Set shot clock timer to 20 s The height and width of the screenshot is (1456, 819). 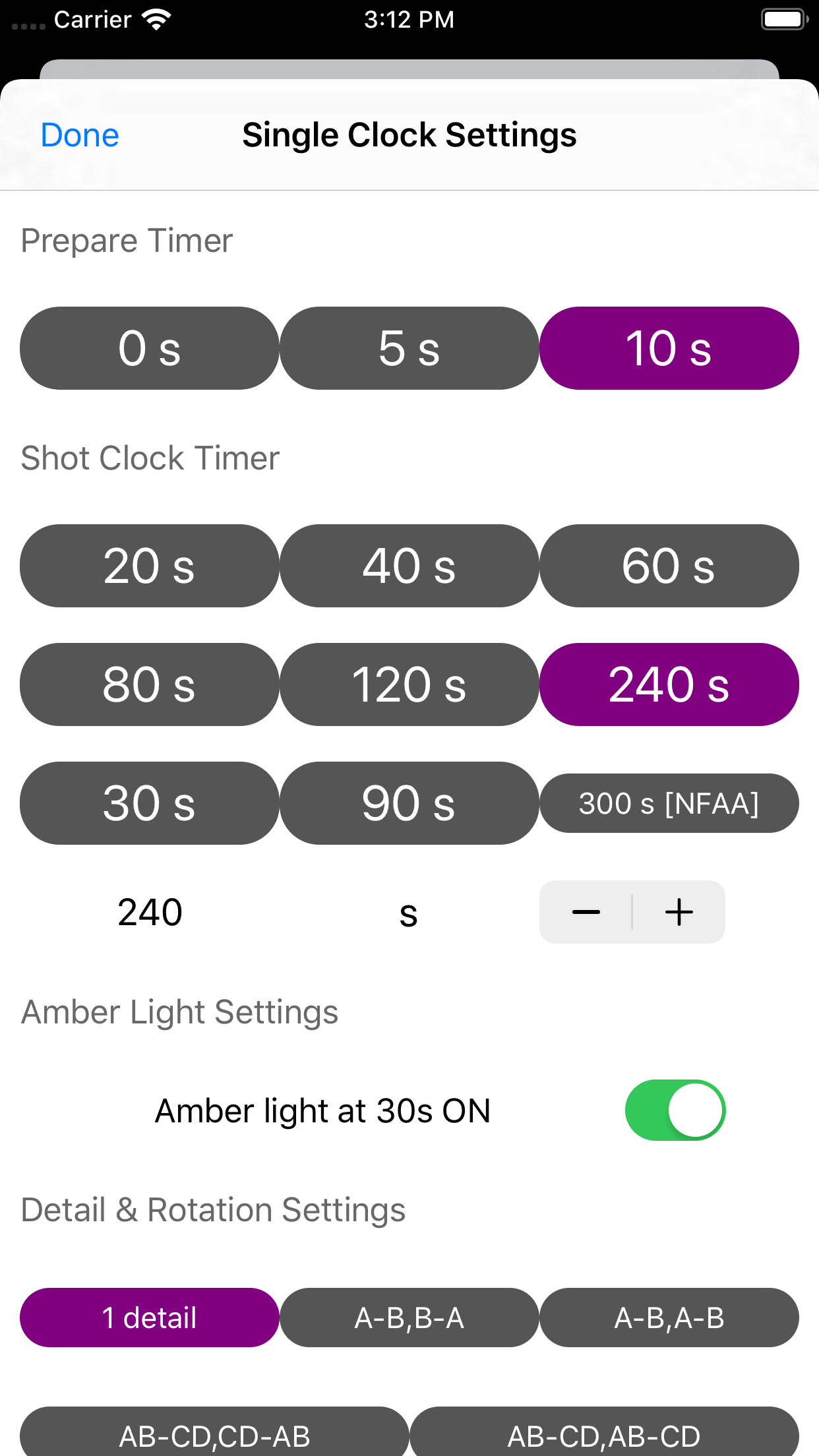pyautogui.click(x=148, y=566)
